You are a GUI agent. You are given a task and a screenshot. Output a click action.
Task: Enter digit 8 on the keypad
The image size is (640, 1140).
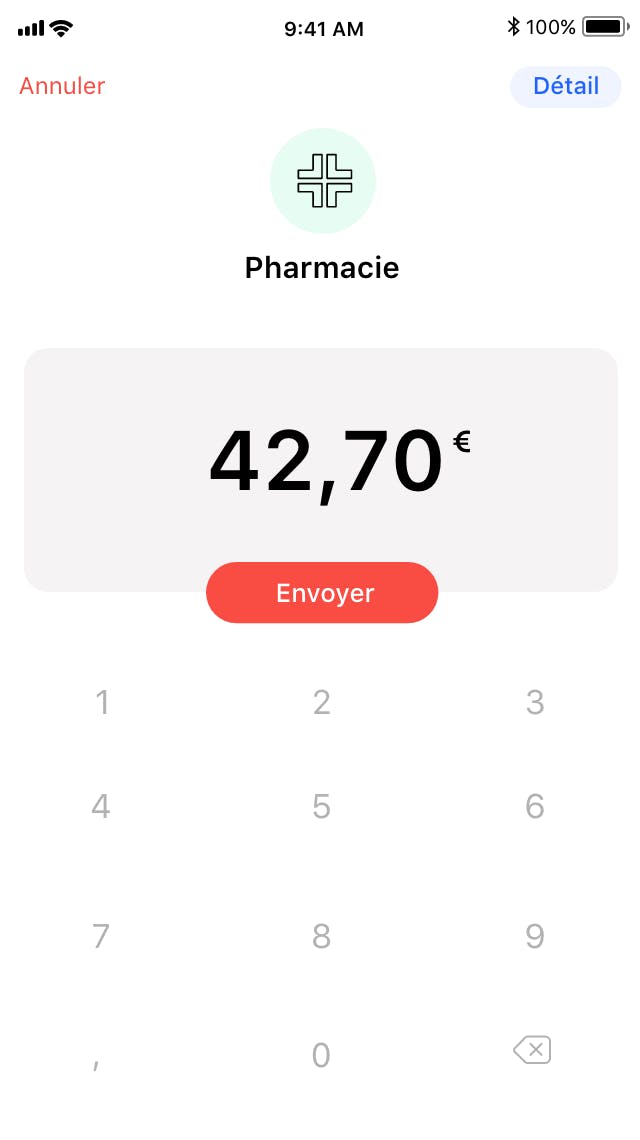[321, 936]
